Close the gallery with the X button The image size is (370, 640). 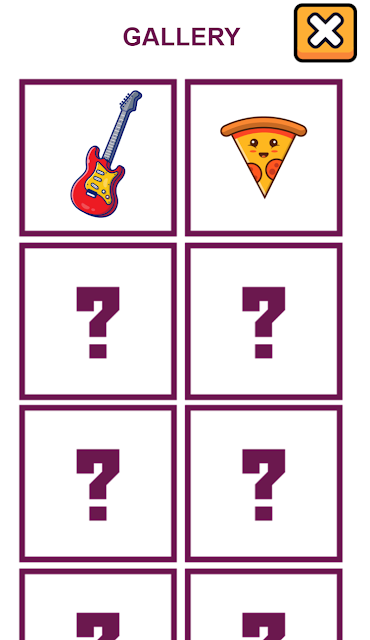click(325, 33)
